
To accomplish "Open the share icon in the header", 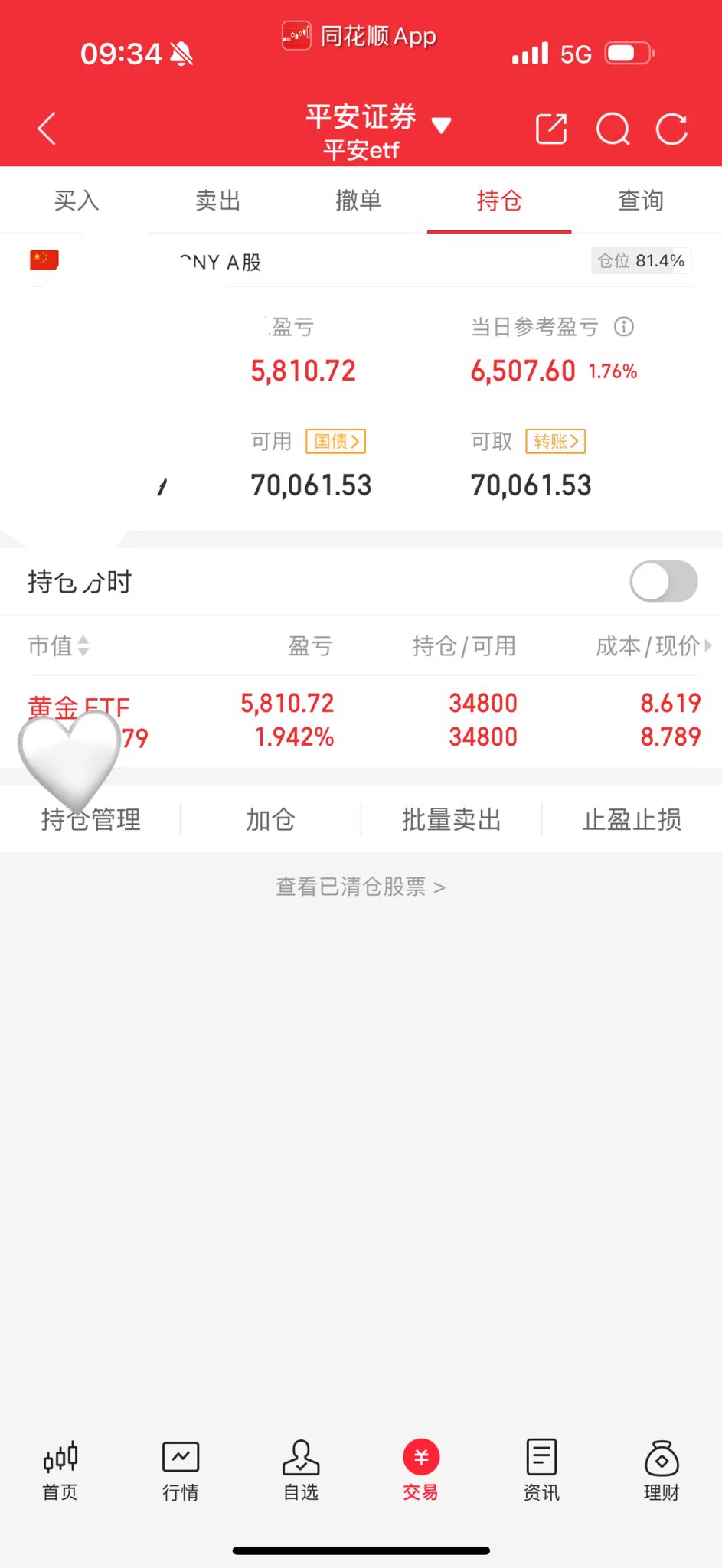I will 551,129.
